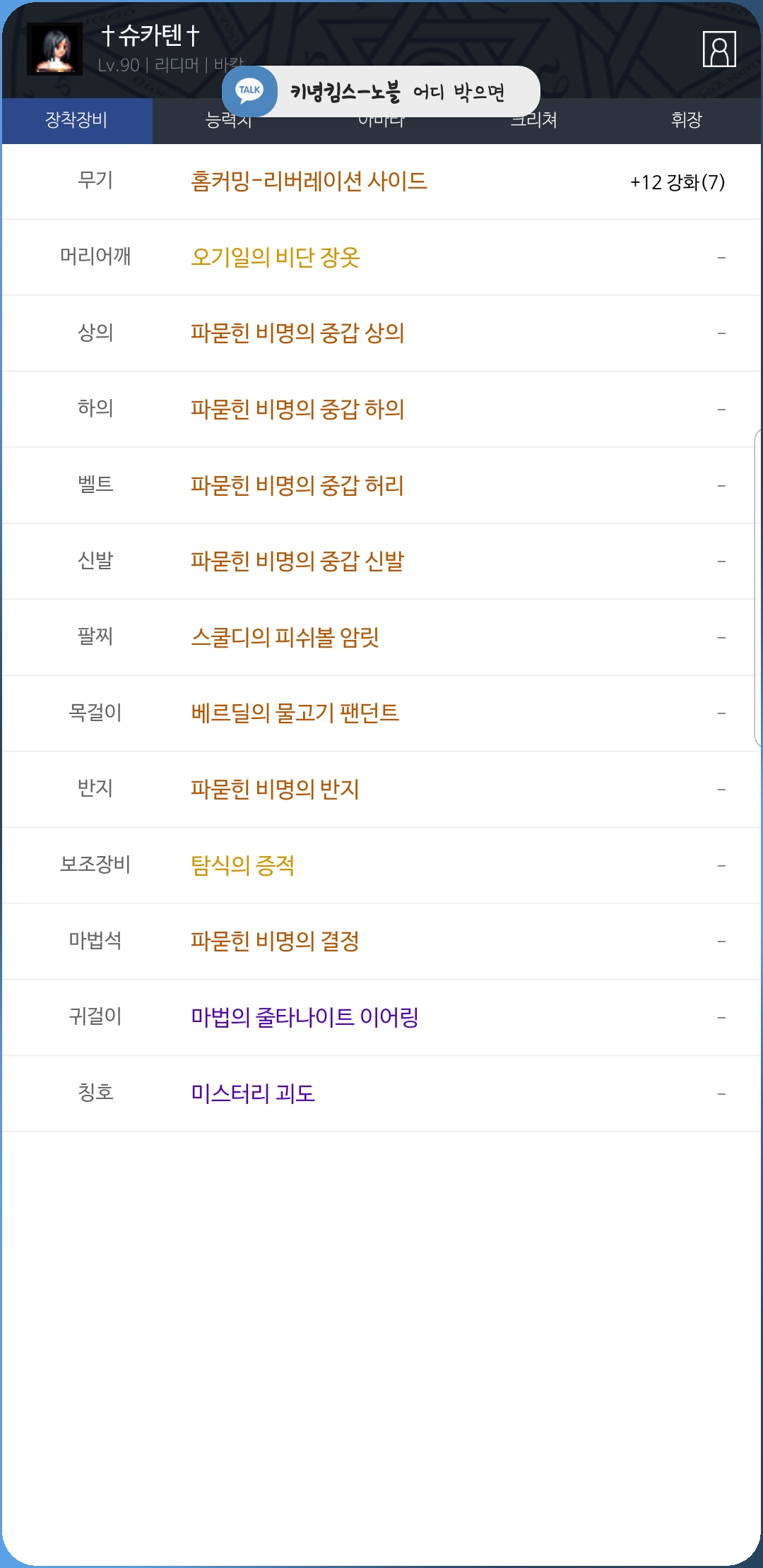Open 베르딜의 물고기 팬던트 necklace
Screen dimensions: 763x1568
(x=295, y=713)
